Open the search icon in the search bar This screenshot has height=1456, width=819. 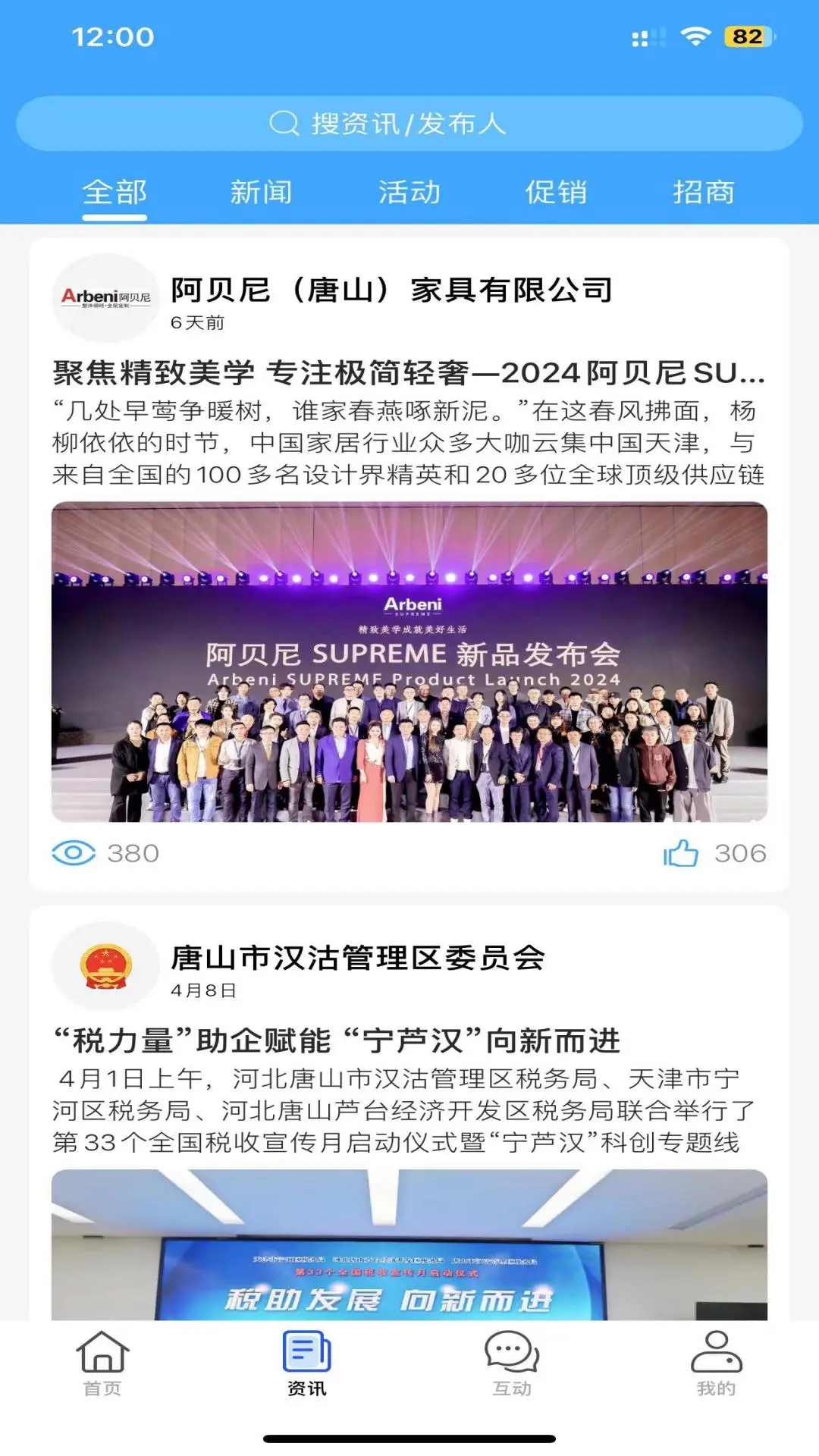click(284, 123)
